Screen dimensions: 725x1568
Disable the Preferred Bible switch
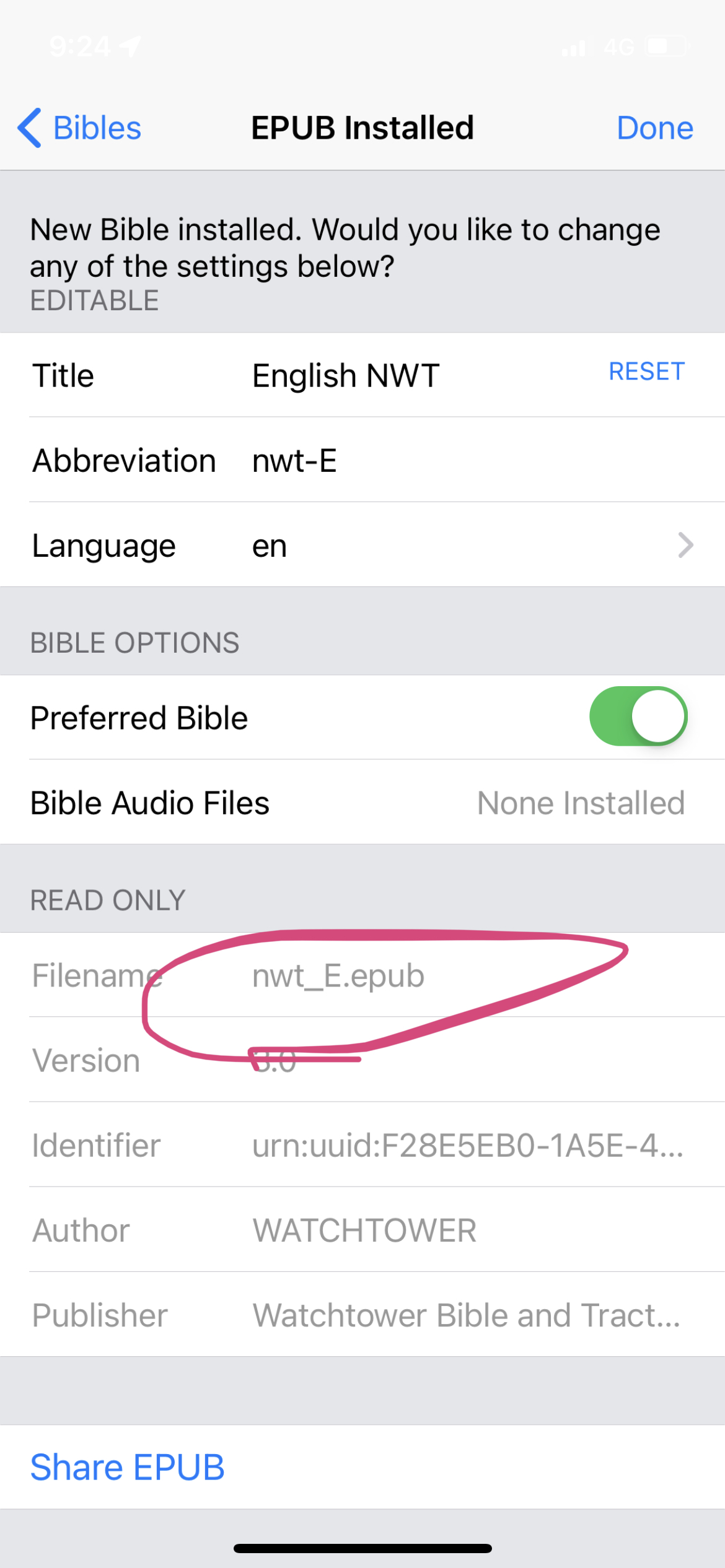coord(638,716)
